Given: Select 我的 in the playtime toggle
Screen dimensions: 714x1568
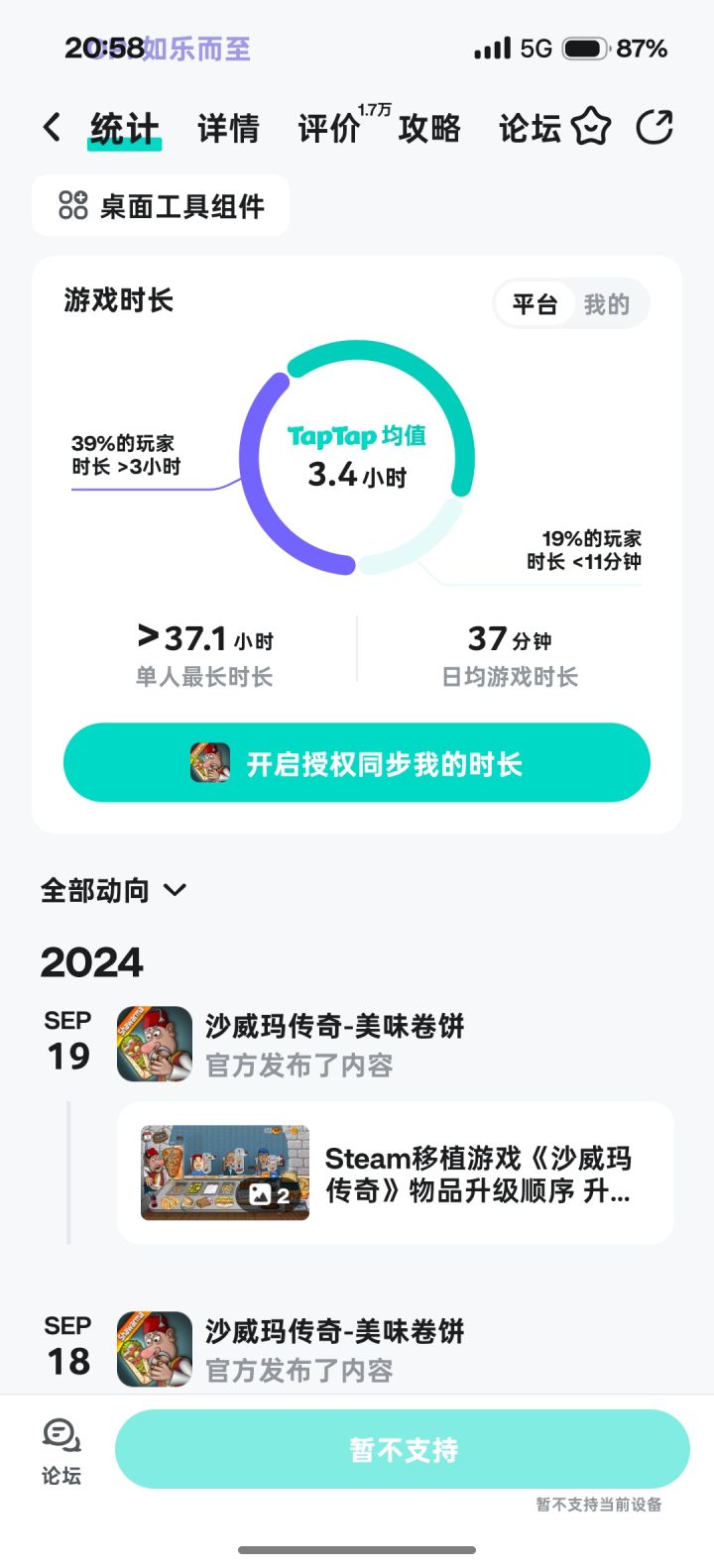Looking at the screenshot, I should pos(606,304).
